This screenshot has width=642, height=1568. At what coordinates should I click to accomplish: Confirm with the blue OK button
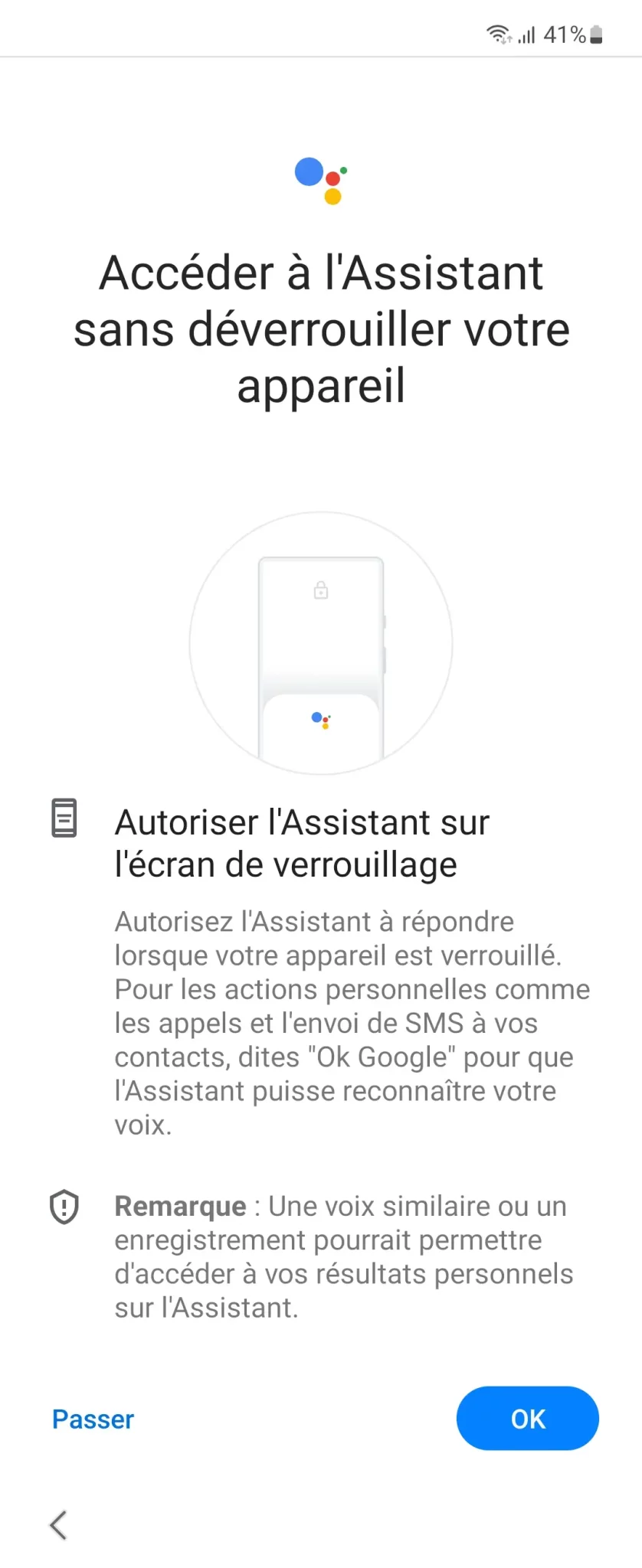527,1419
